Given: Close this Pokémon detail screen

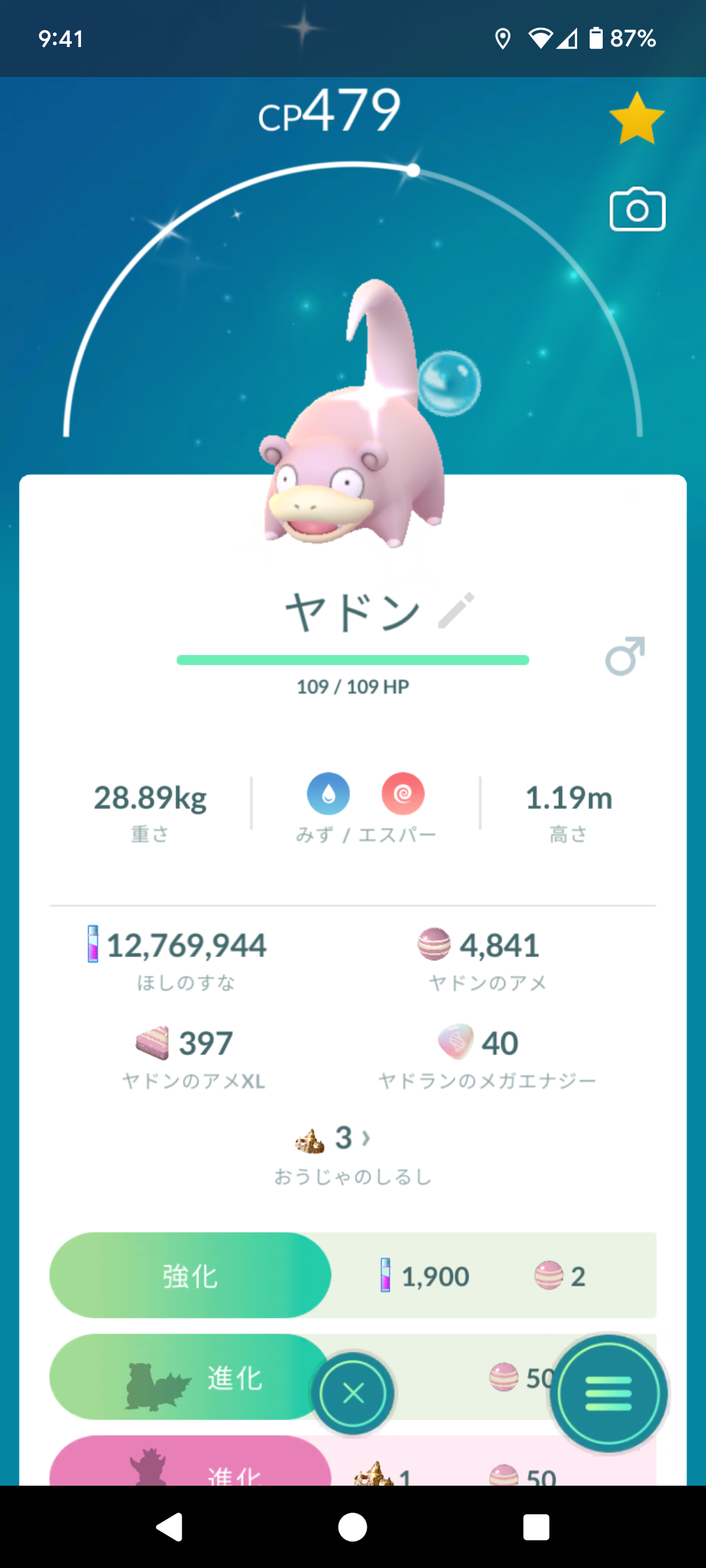Looking at the screenshot, I should tap(353, 1394).
